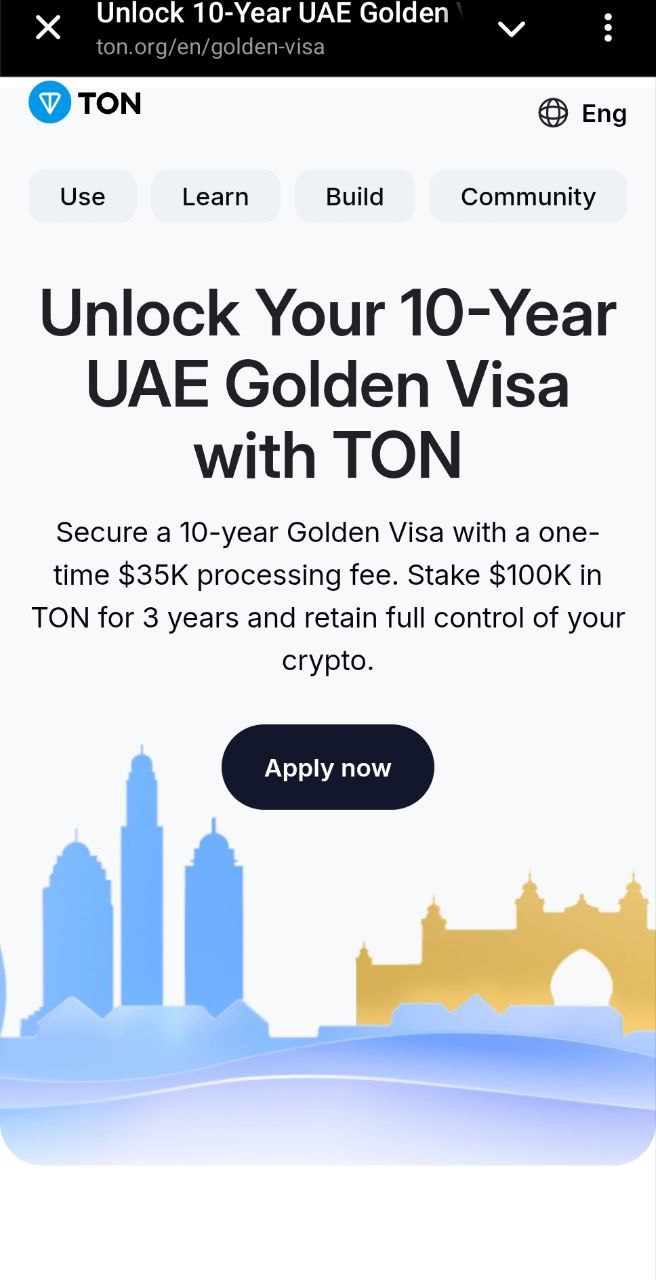Viewport: 656px width, 1280px height.
Task: Open the browser overflow menu
Action: (608, 28)
